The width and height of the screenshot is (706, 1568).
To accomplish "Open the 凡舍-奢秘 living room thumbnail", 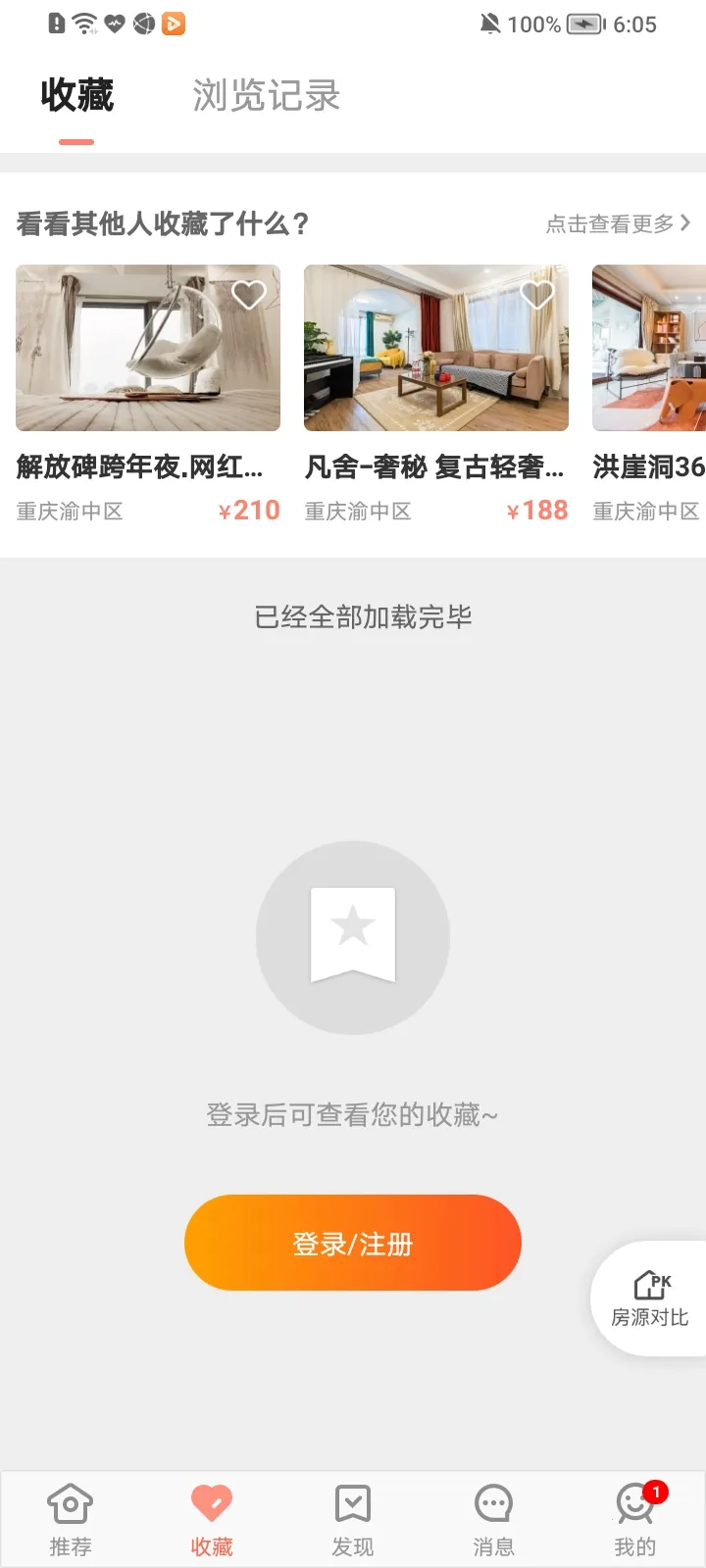I will 435,348.
